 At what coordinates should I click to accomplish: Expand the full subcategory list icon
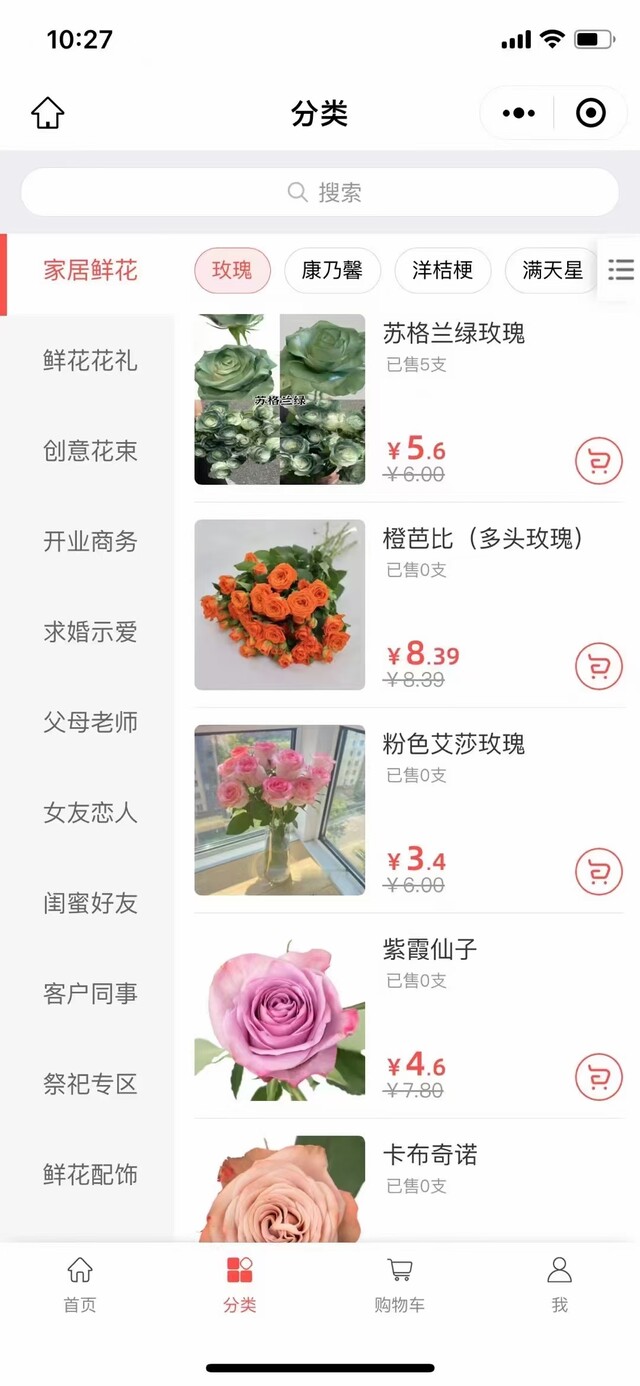(620, 270)
